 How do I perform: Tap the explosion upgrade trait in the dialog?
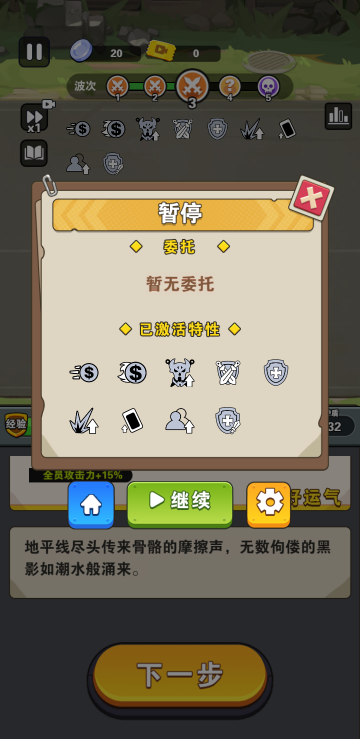[x=84, y=421]
